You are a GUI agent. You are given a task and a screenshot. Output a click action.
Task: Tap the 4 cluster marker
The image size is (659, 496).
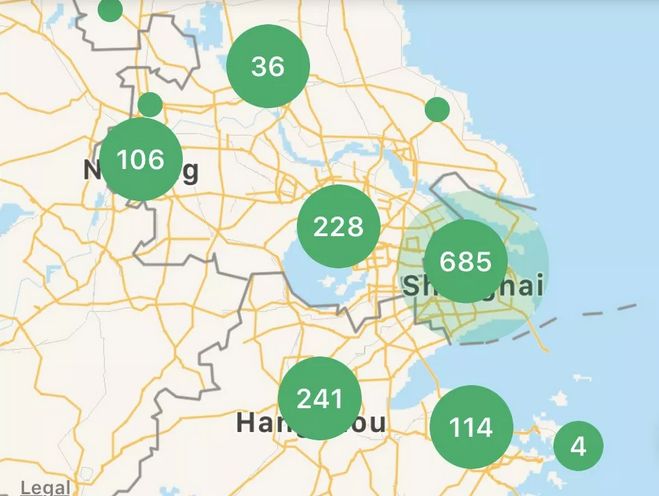[578, 446]
